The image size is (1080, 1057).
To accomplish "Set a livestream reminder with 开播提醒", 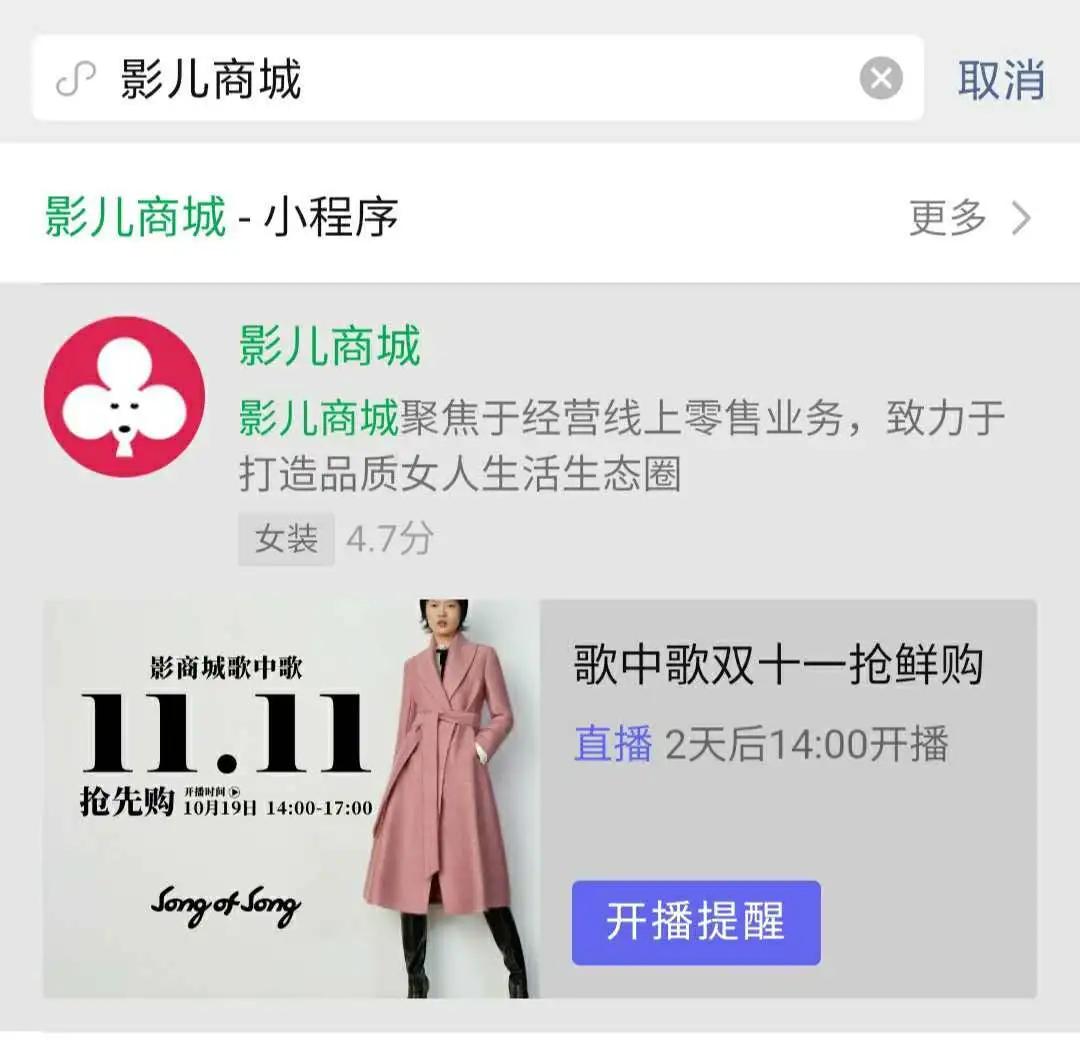I will click(x=695, y=922).
